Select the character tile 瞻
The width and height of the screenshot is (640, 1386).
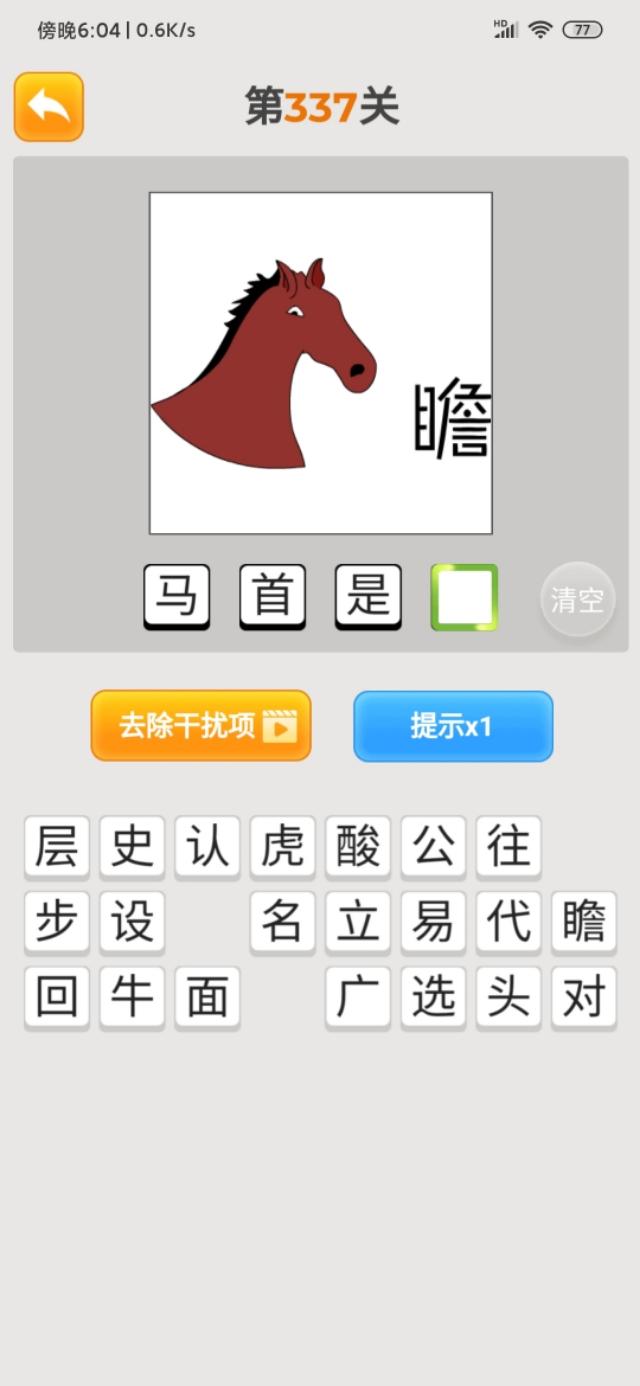(584, 922)
